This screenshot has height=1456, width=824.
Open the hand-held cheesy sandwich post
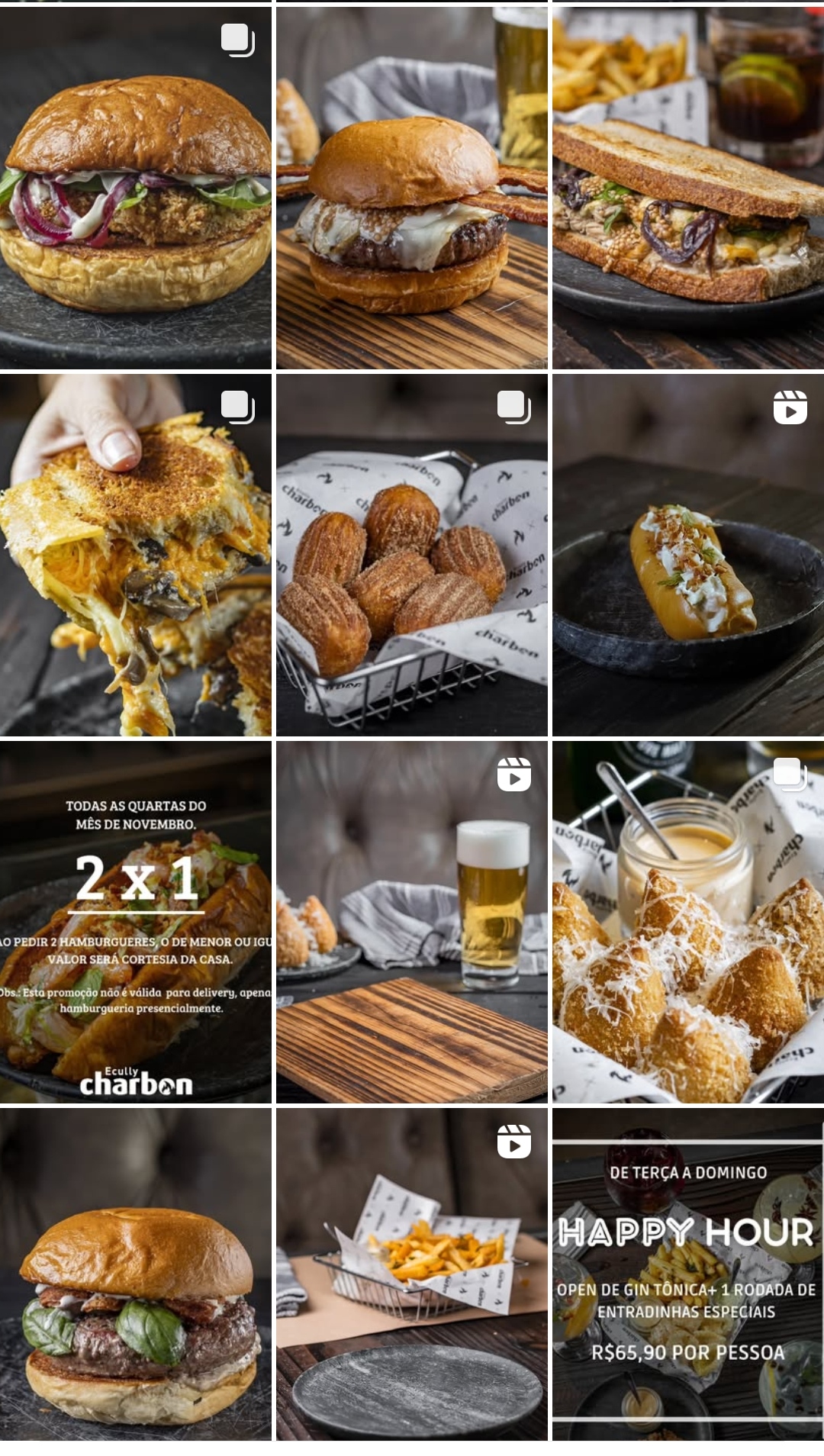tap(136, 555)
